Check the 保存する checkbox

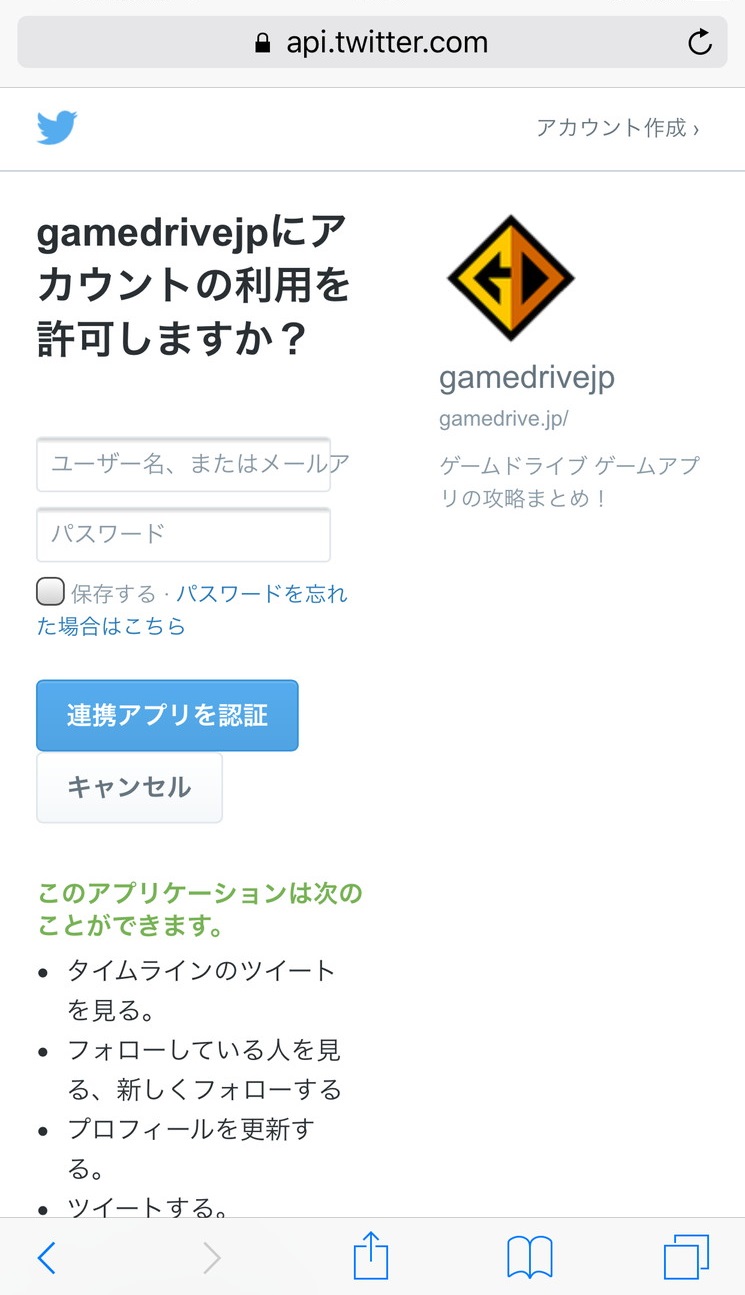click(x=51, y=592)
